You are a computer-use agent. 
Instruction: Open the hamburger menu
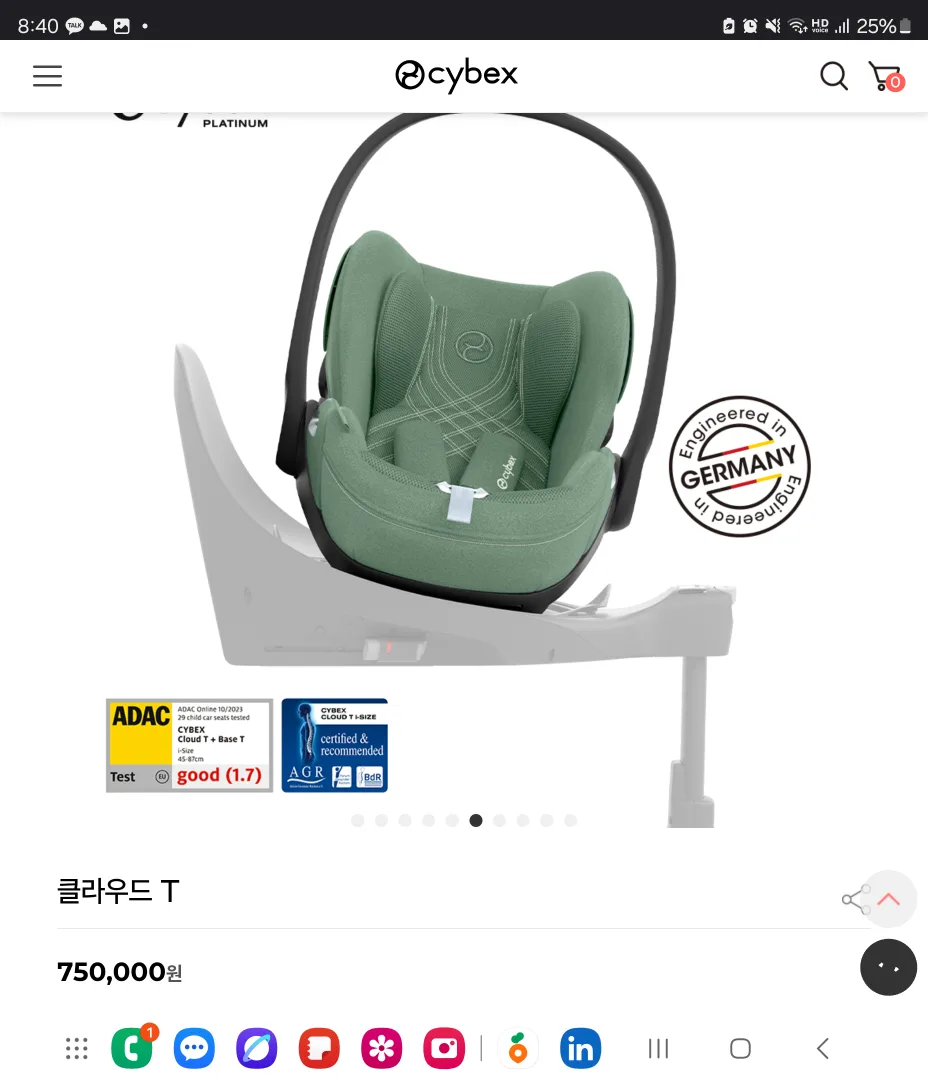tap(47, 76)
